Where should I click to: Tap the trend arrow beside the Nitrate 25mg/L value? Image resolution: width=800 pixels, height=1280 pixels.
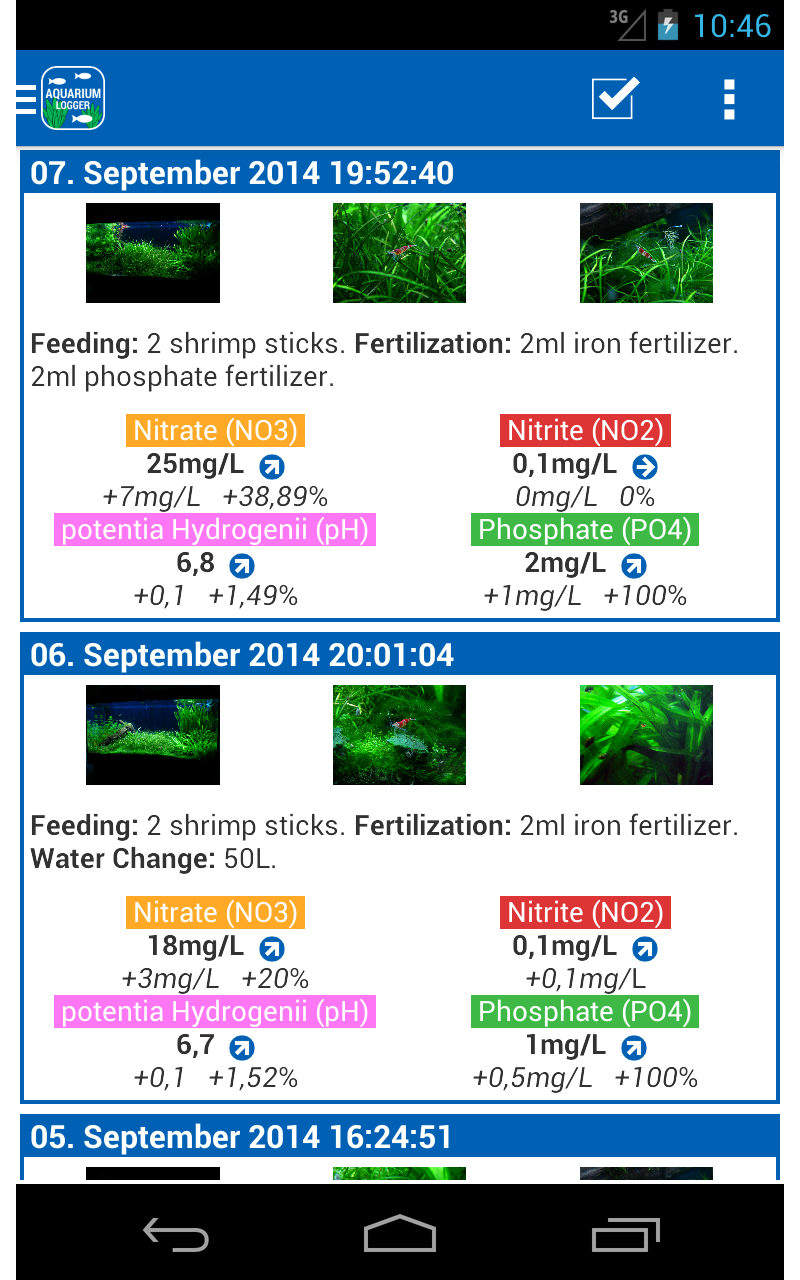point(270,465)
